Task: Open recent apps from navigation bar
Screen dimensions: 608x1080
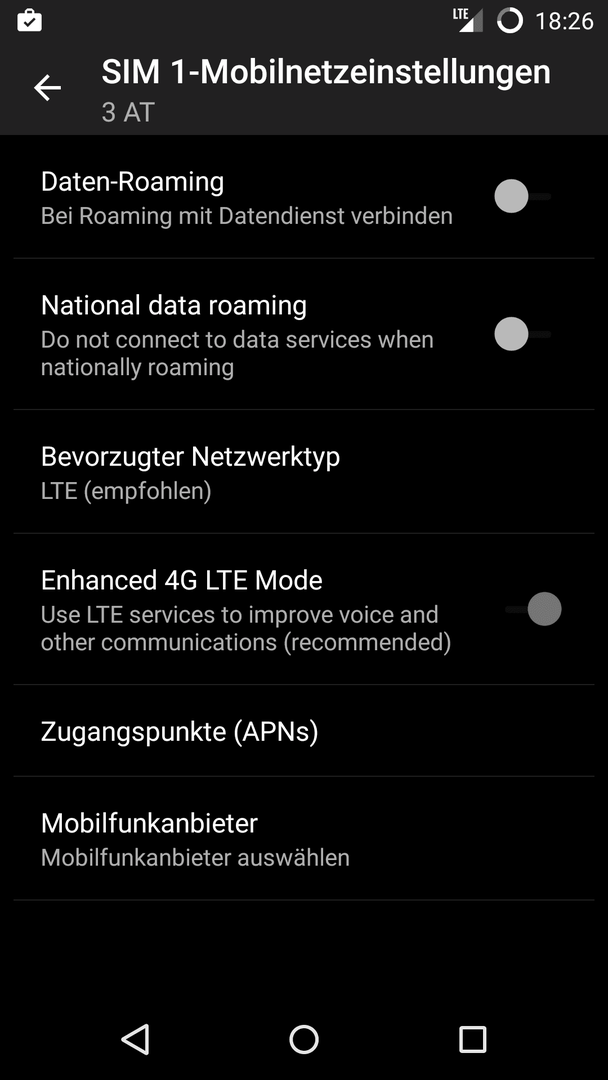Action: pyautogui.click(x=472, y=1039)
